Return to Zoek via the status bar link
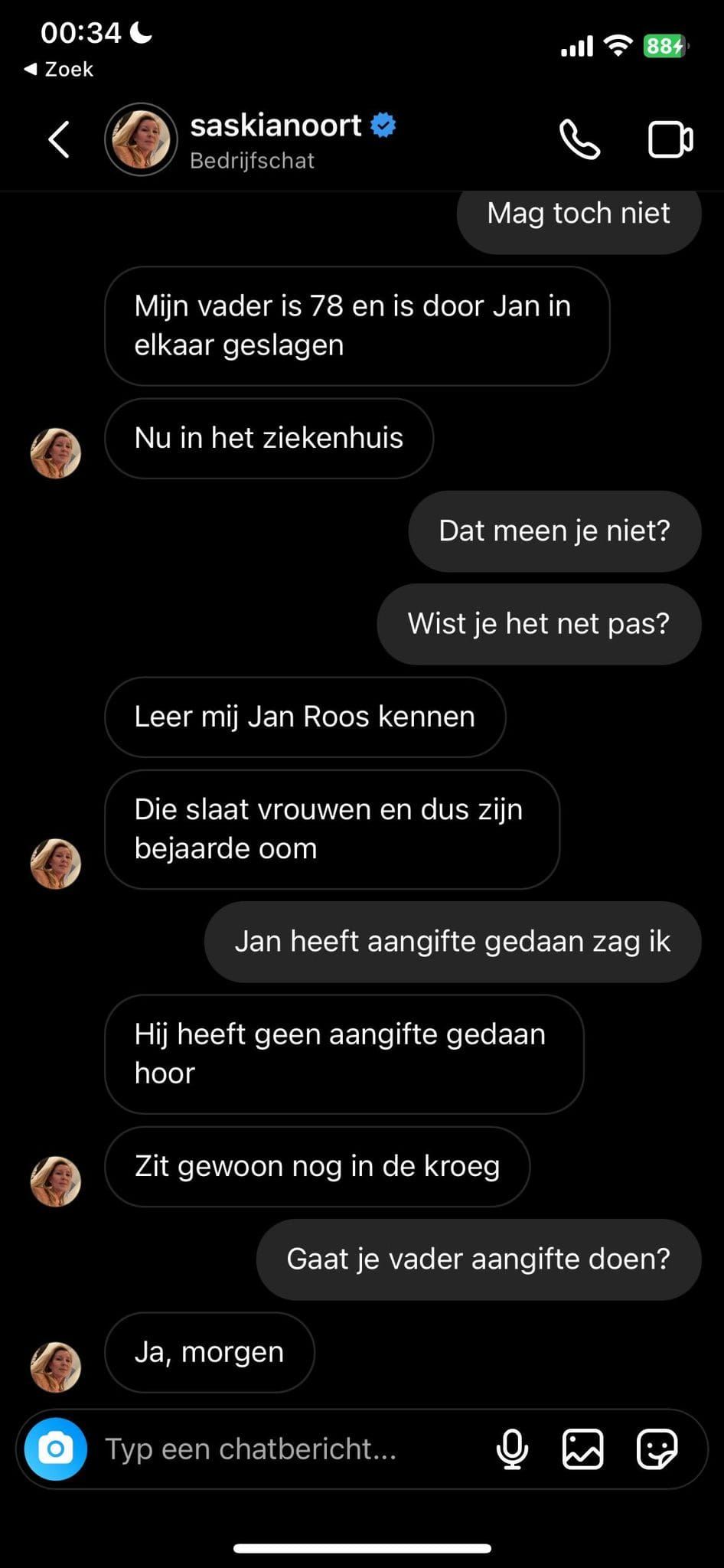 point(60,70)
